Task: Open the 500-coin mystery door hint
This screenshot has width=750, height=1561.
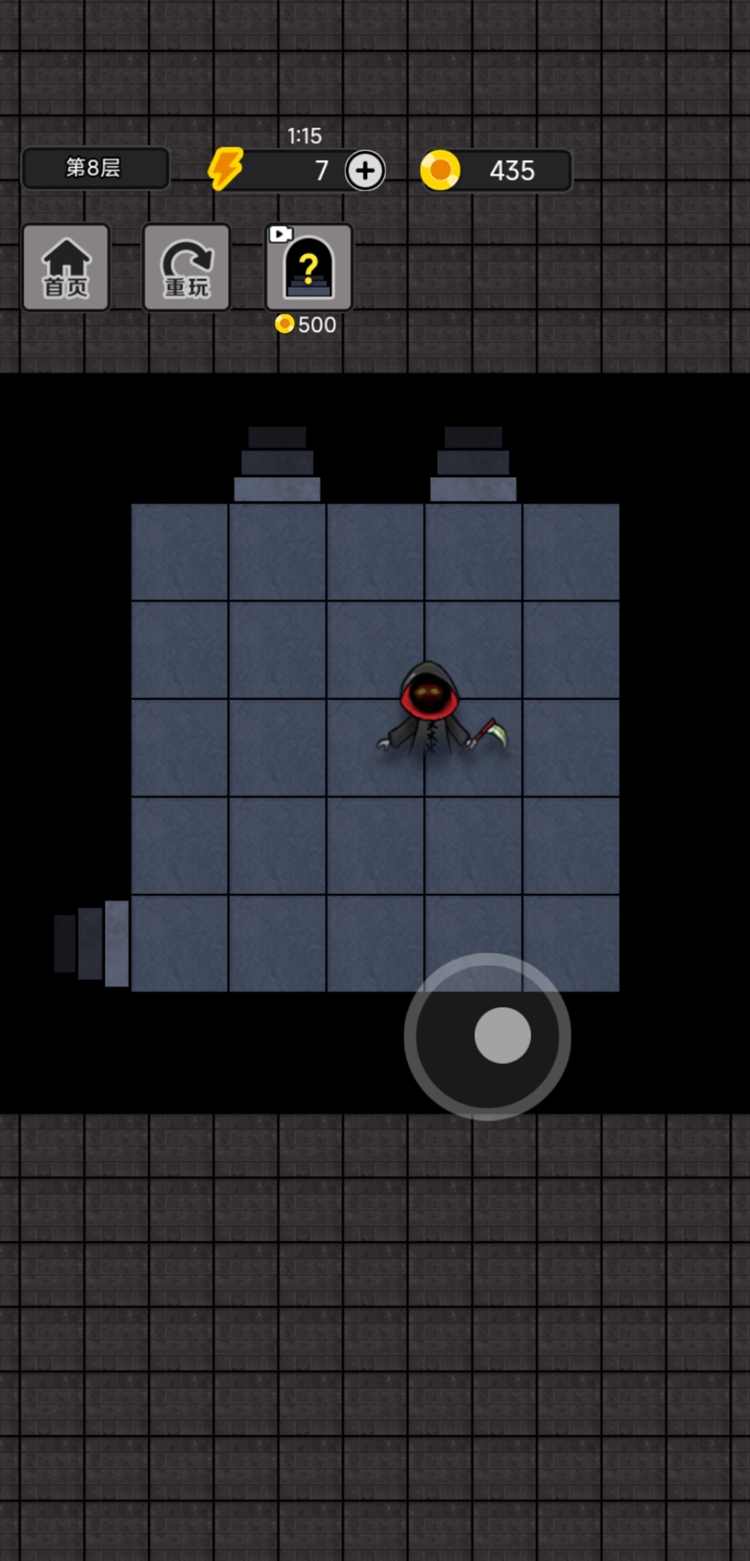Action: (x=309, y=267)
